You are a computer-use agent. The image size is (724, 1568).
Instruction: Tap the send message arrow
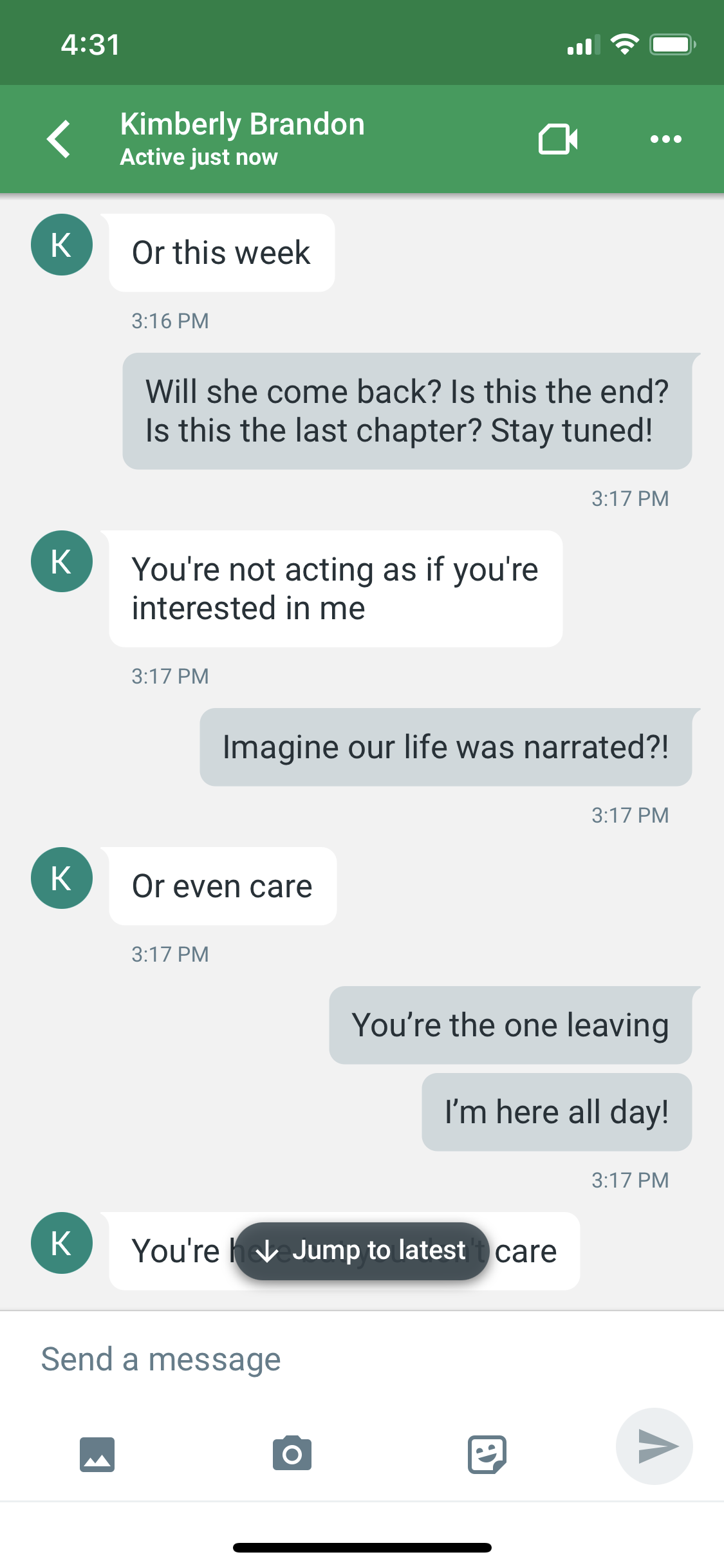pos(654,1446)
